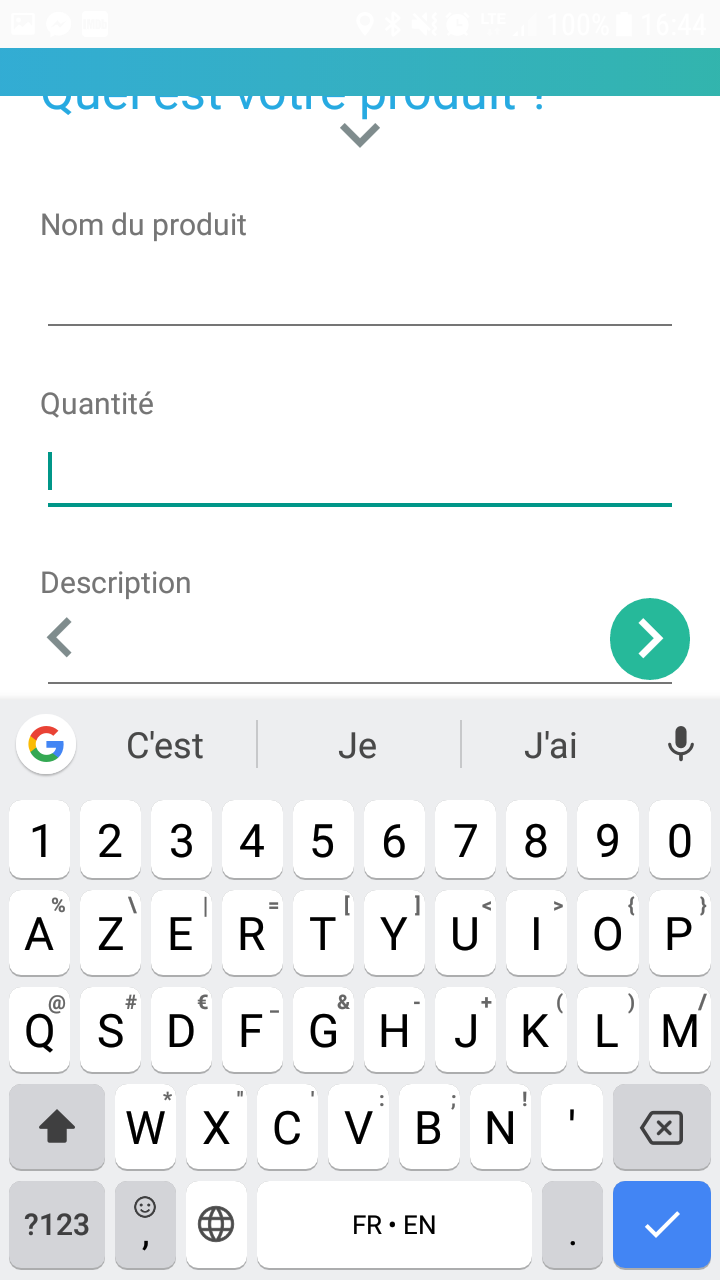The image size is (720, 1280).
Task: Enable shift on the keyboard
Action: pos(57,1128)
